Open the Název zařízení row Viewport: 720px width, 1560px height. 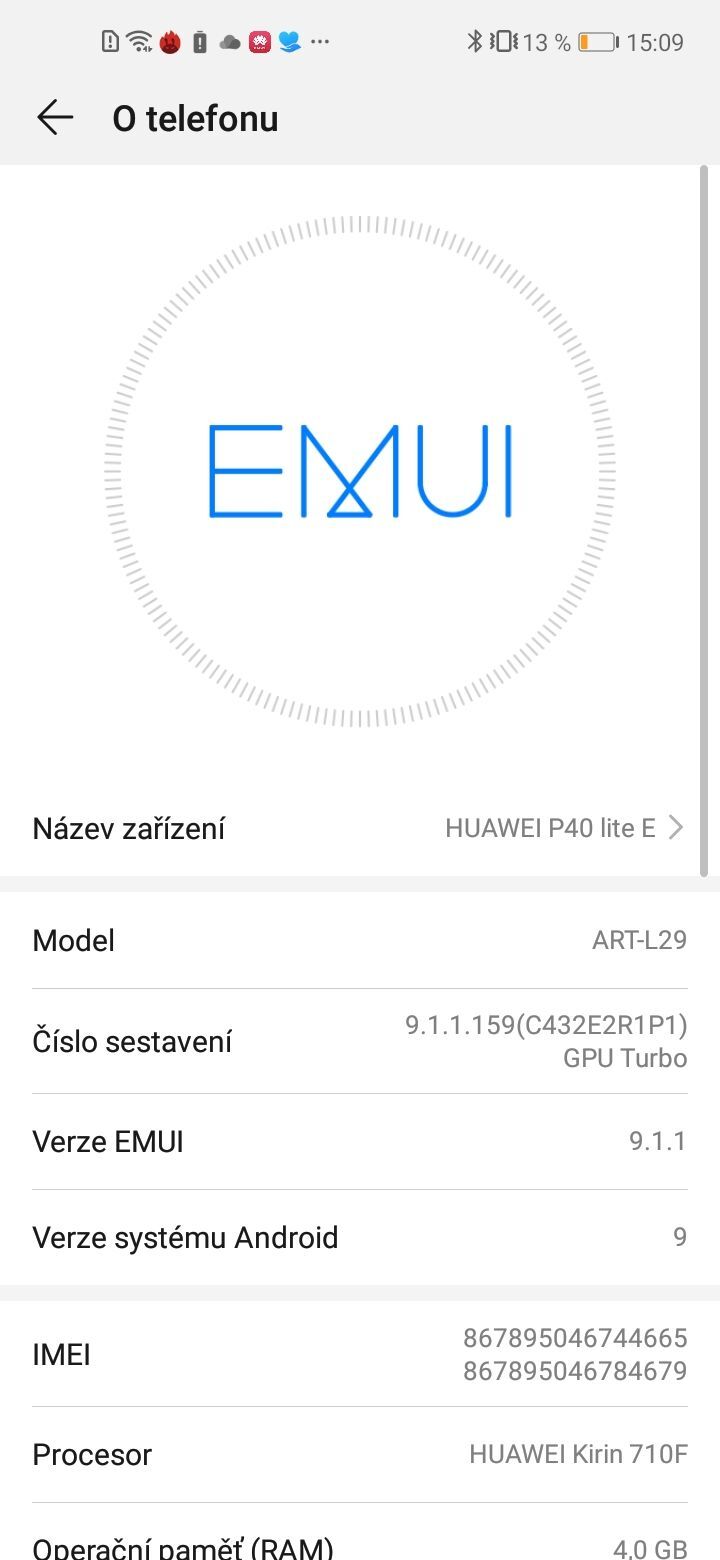click(x=360, y=827)
